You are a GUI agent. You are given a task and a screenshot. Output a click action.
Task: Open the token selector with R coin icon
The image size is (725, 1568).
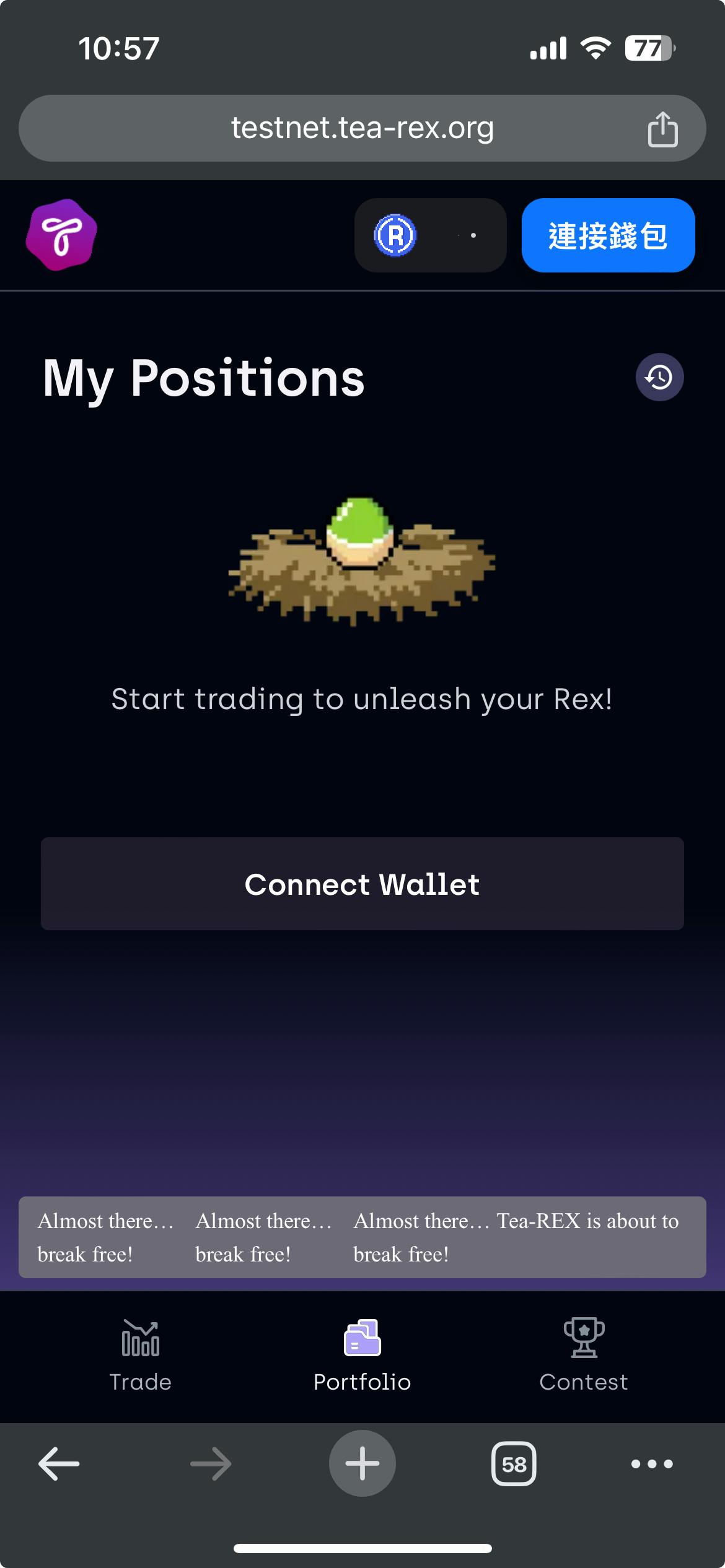[430, 235]
